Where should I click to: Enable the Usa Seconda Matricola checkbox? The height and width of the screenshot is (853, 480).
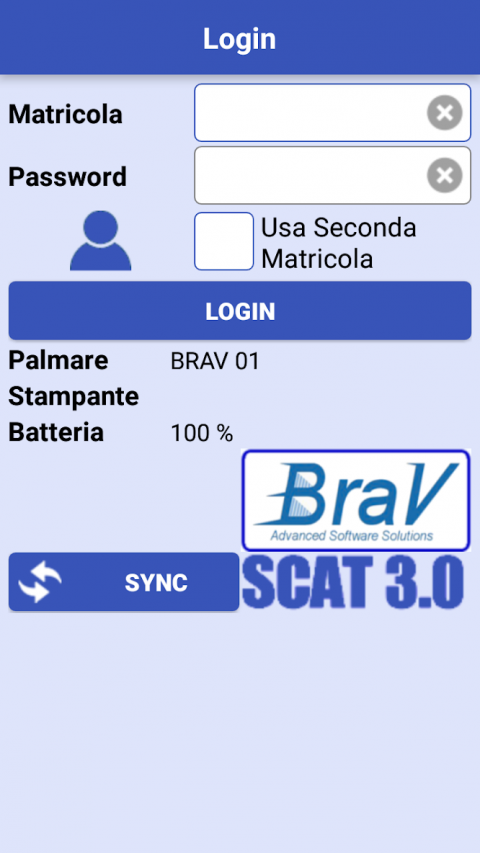pyautogui.click(x=224, y=241)
